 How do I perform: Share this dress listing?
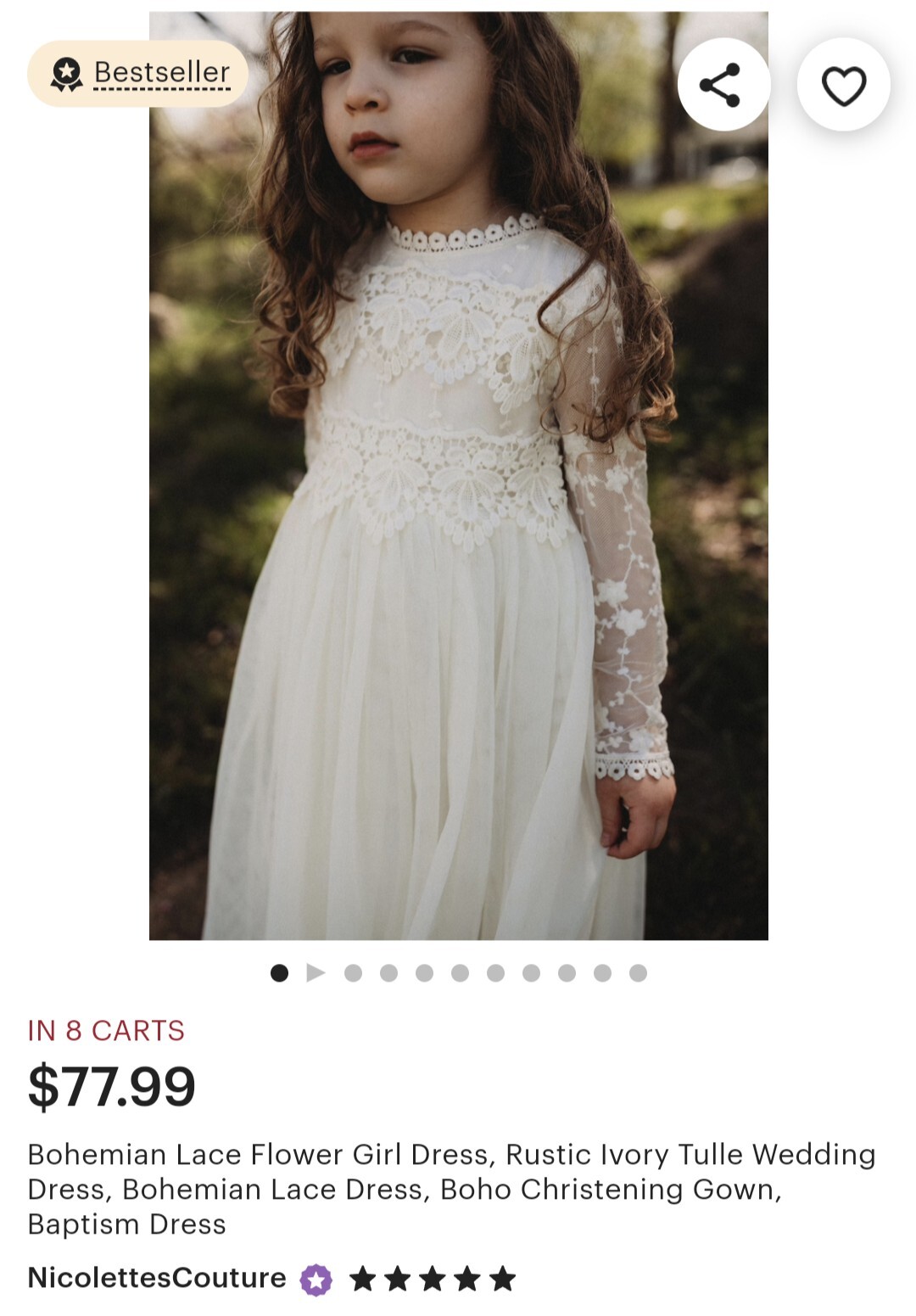click(x=723, y=85)
